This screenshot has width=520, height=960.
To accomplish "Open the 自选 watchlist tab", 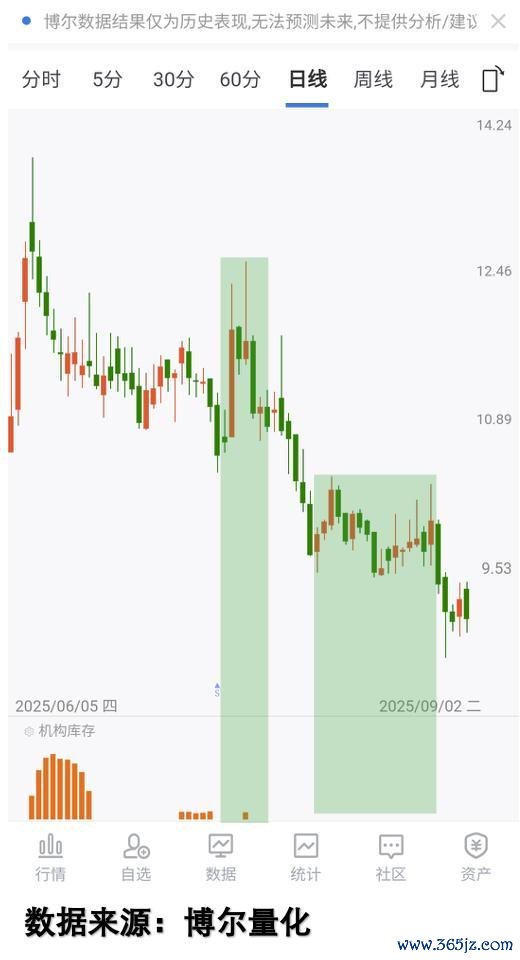I will tap(135, 857).
